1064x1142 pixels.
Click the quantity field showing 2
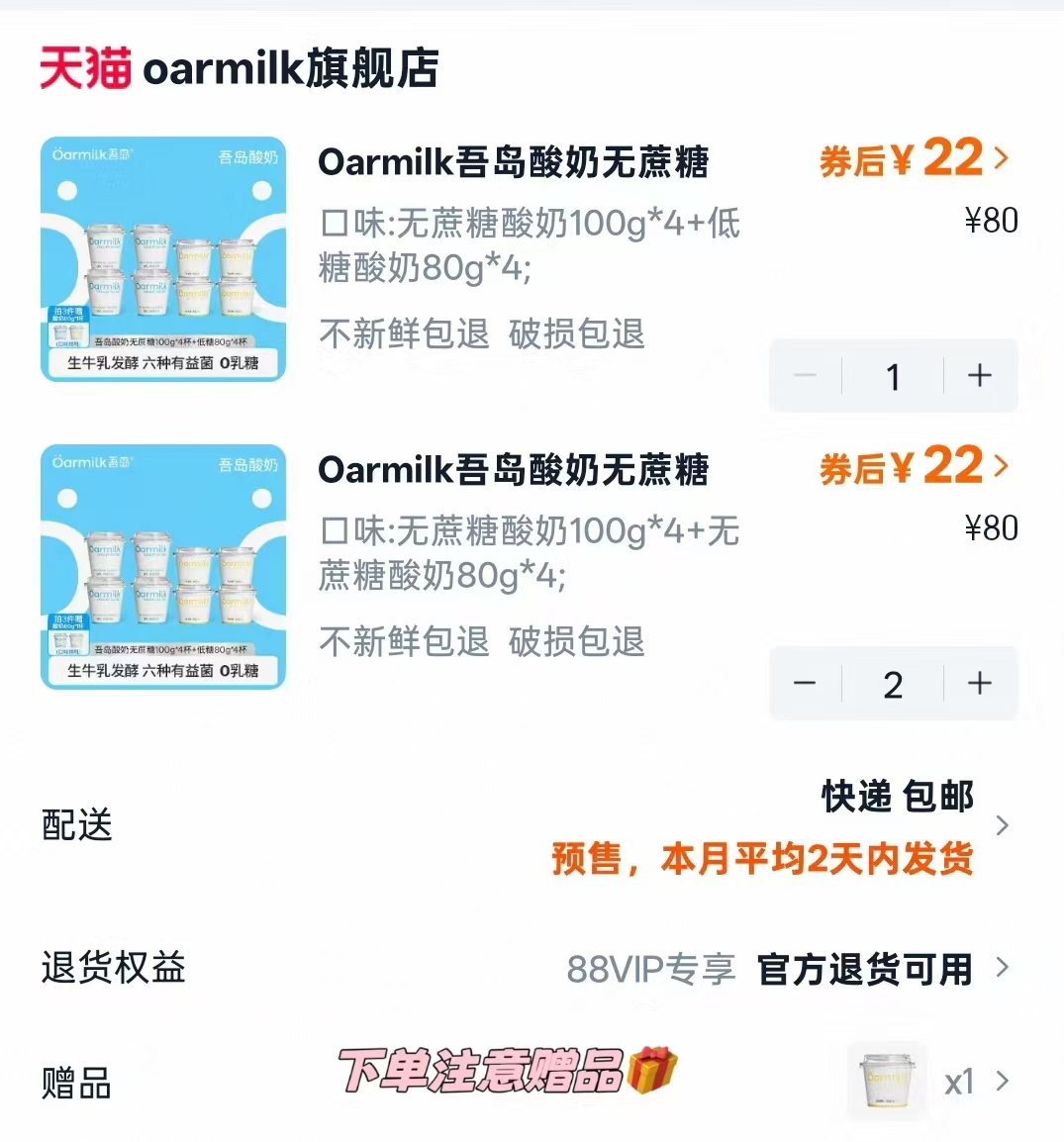coord(893,683)
